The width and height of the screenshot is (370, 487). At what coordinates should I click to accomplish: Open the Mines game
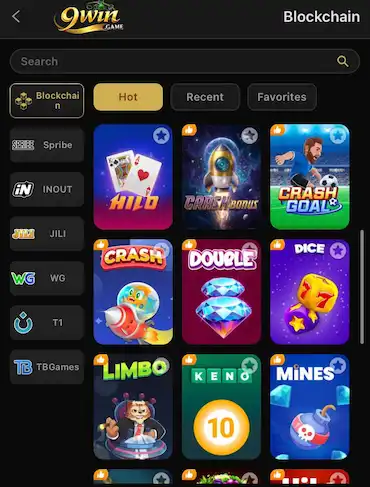click(x=310, y=407)
